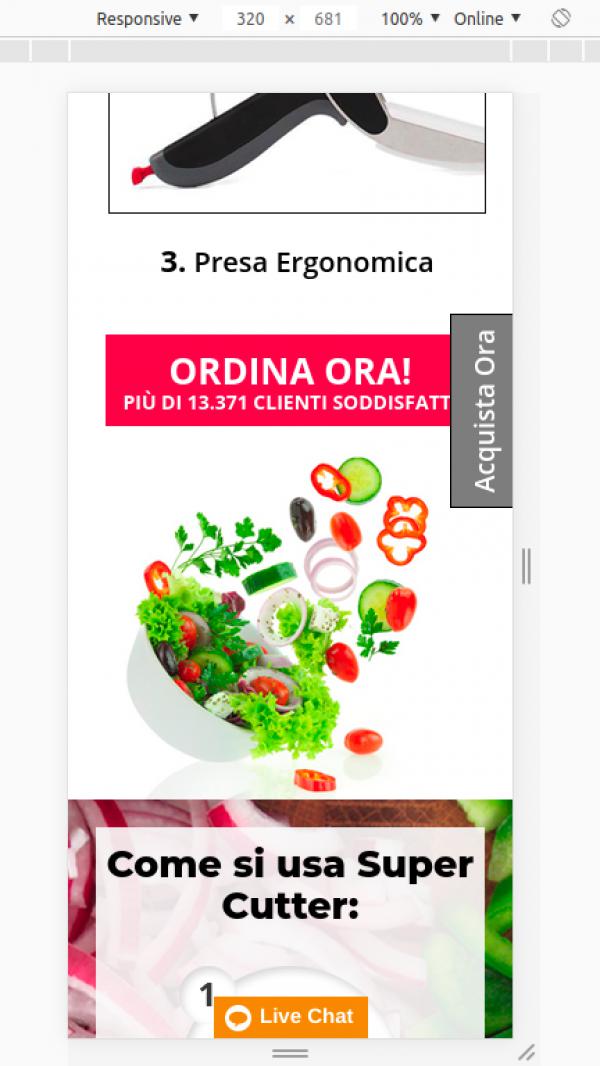This screenshot has width=600, height=1066.
Task: Edit the viewport width field 320
Action: pyautogui.click(x=250, y=19)
